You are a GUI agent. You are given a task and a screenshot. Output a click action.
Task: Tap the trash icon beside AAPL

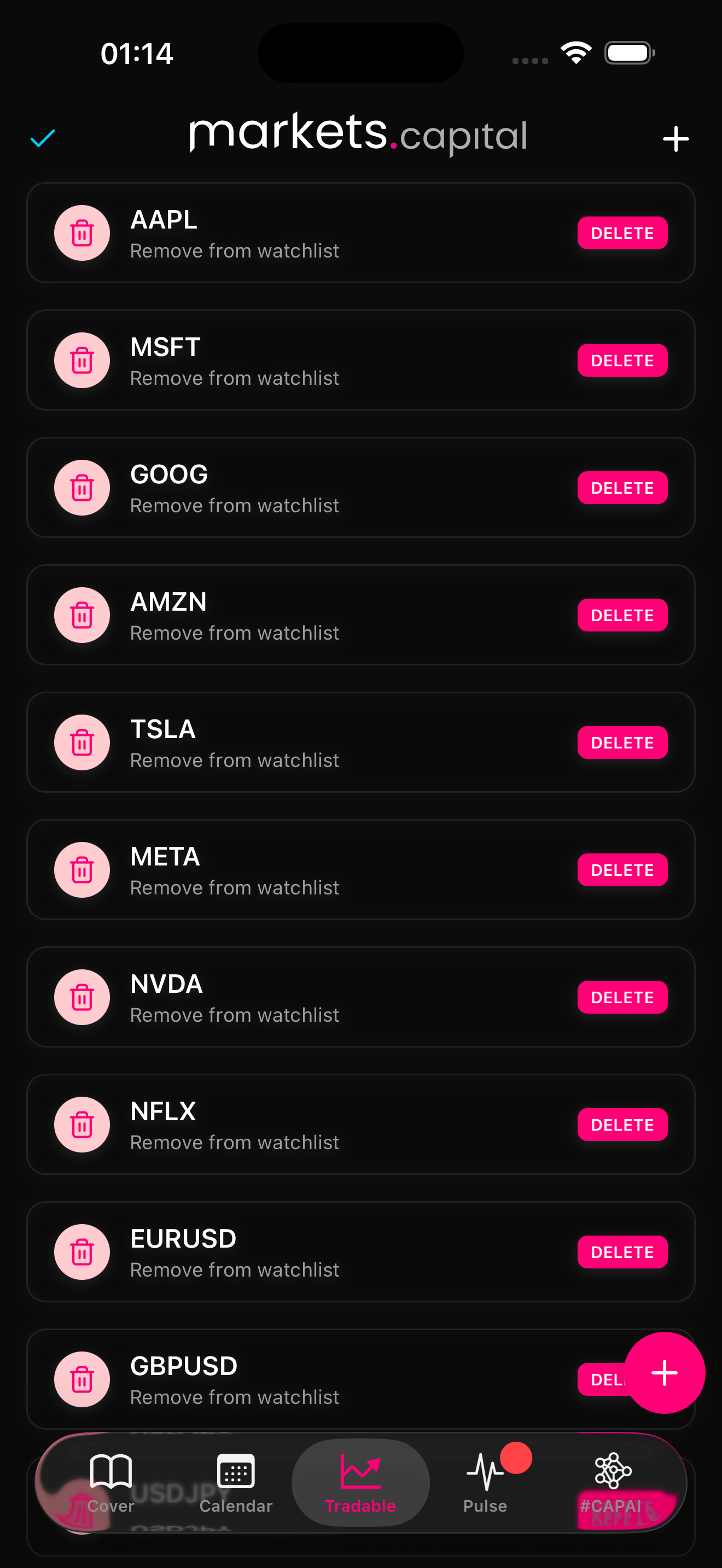(82, 233)
